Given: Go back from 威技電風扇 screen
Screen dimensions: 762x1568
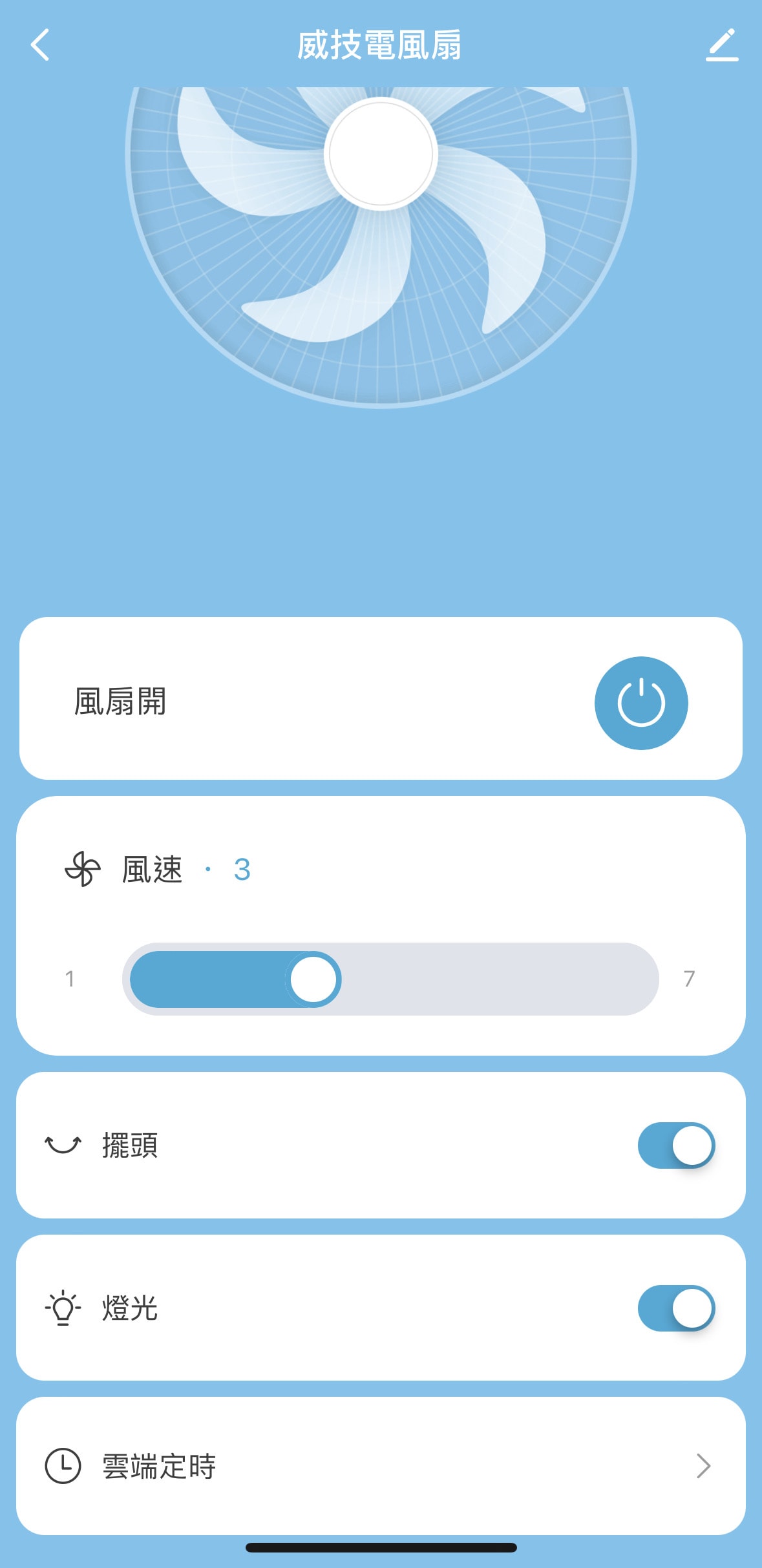Looking at the screenshot, I should click(x=40, y=45).
